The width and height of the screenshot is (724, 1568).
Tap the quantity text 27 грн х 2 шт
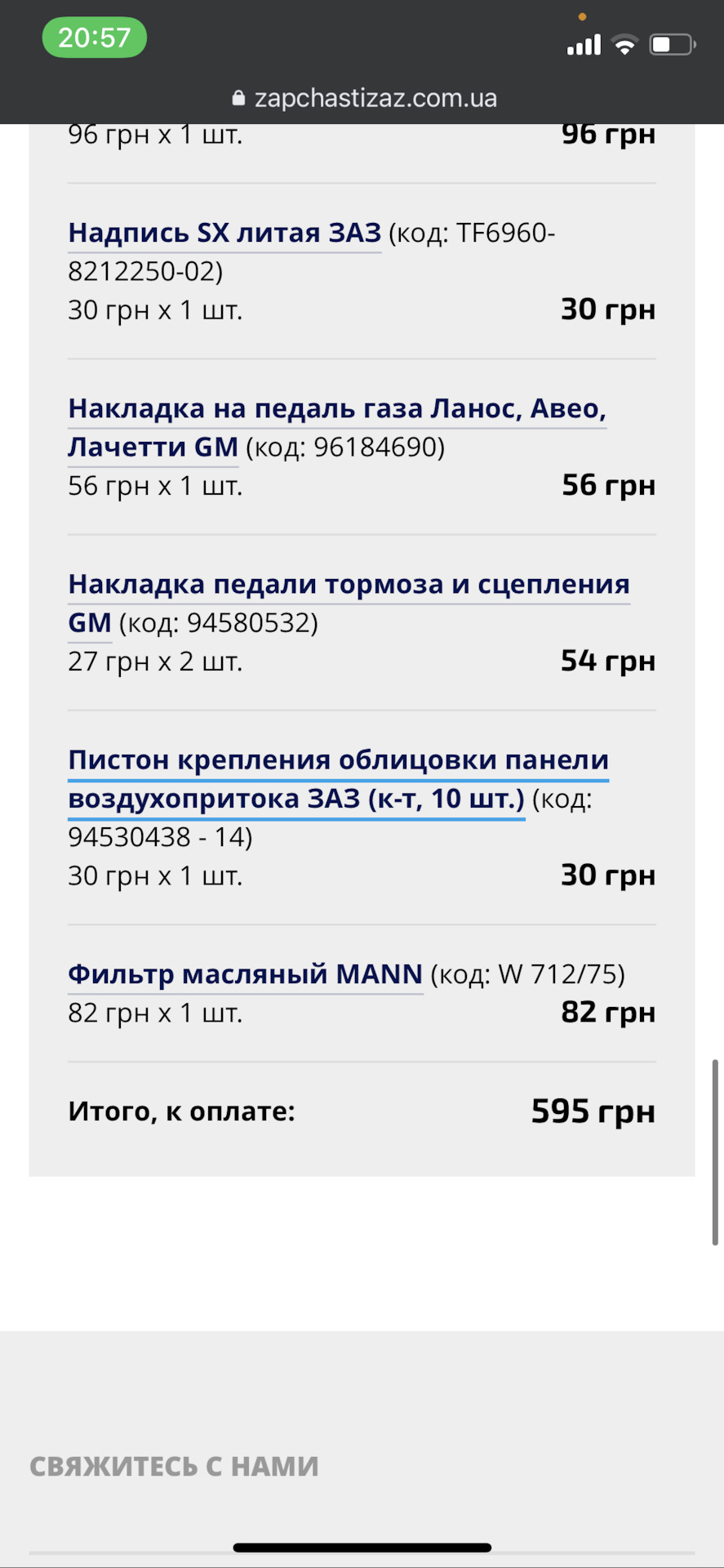click(x=155, y=661)
